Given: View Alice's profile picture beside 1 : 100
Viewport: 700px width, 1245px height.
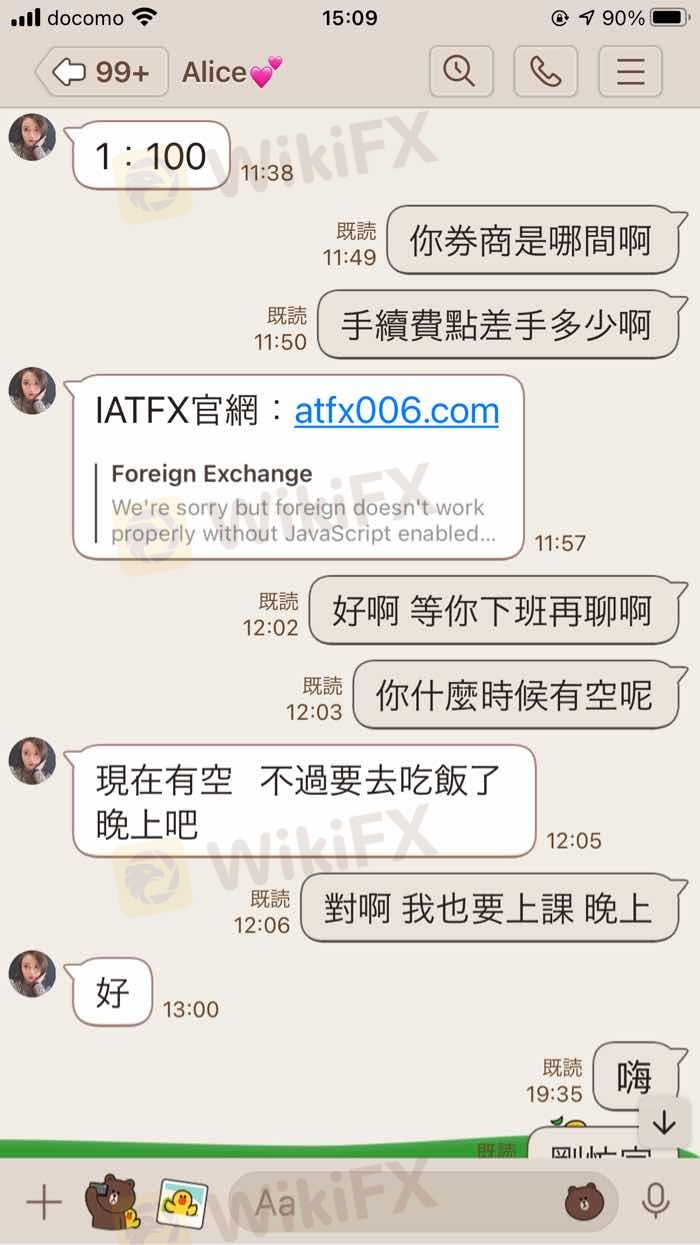Looking at the screenshot, I should (x=32, y=137).
